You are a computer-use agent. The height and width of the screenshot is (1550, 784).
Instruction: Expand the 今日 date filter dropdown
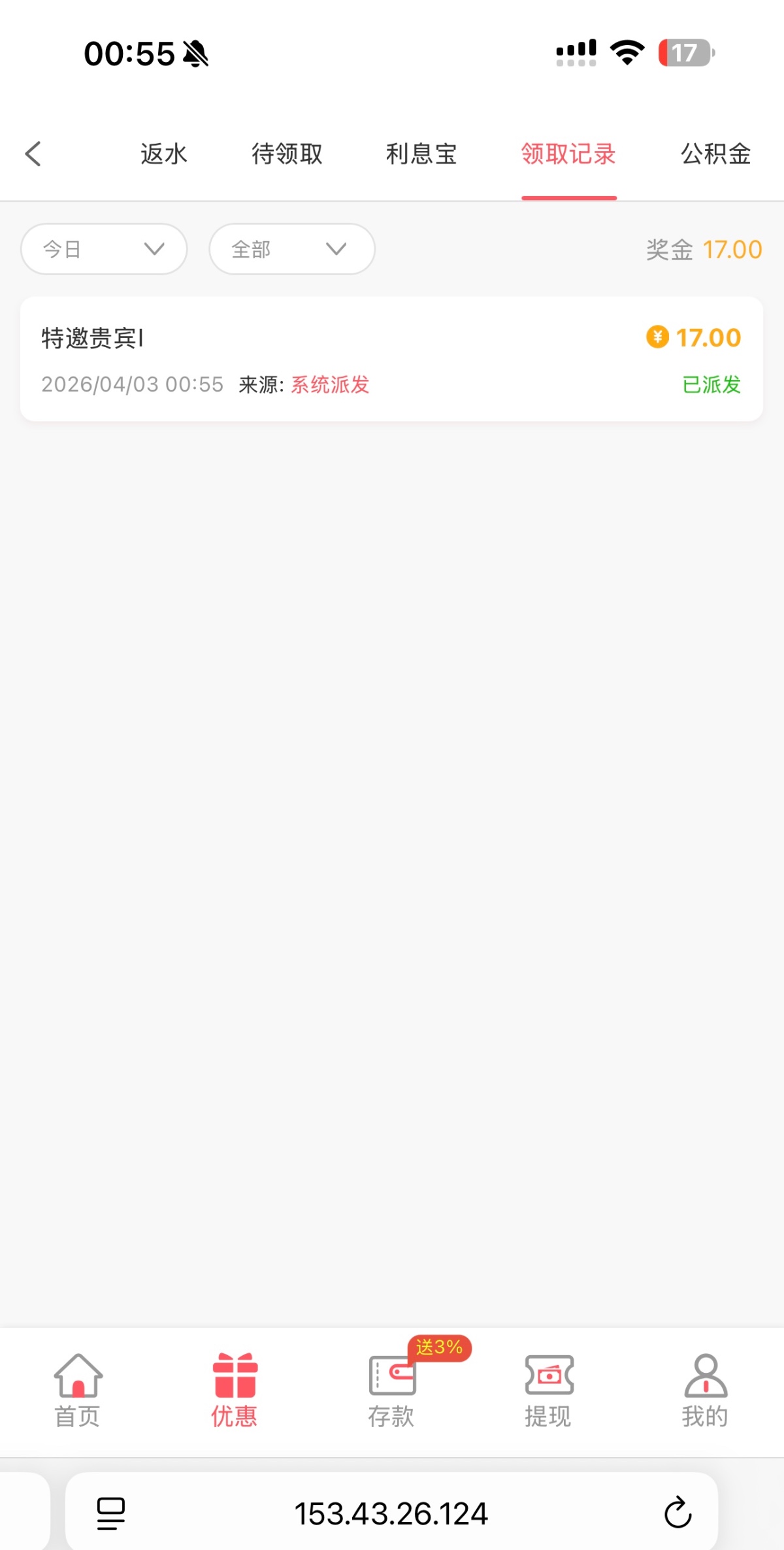click(x=104, y=249)
